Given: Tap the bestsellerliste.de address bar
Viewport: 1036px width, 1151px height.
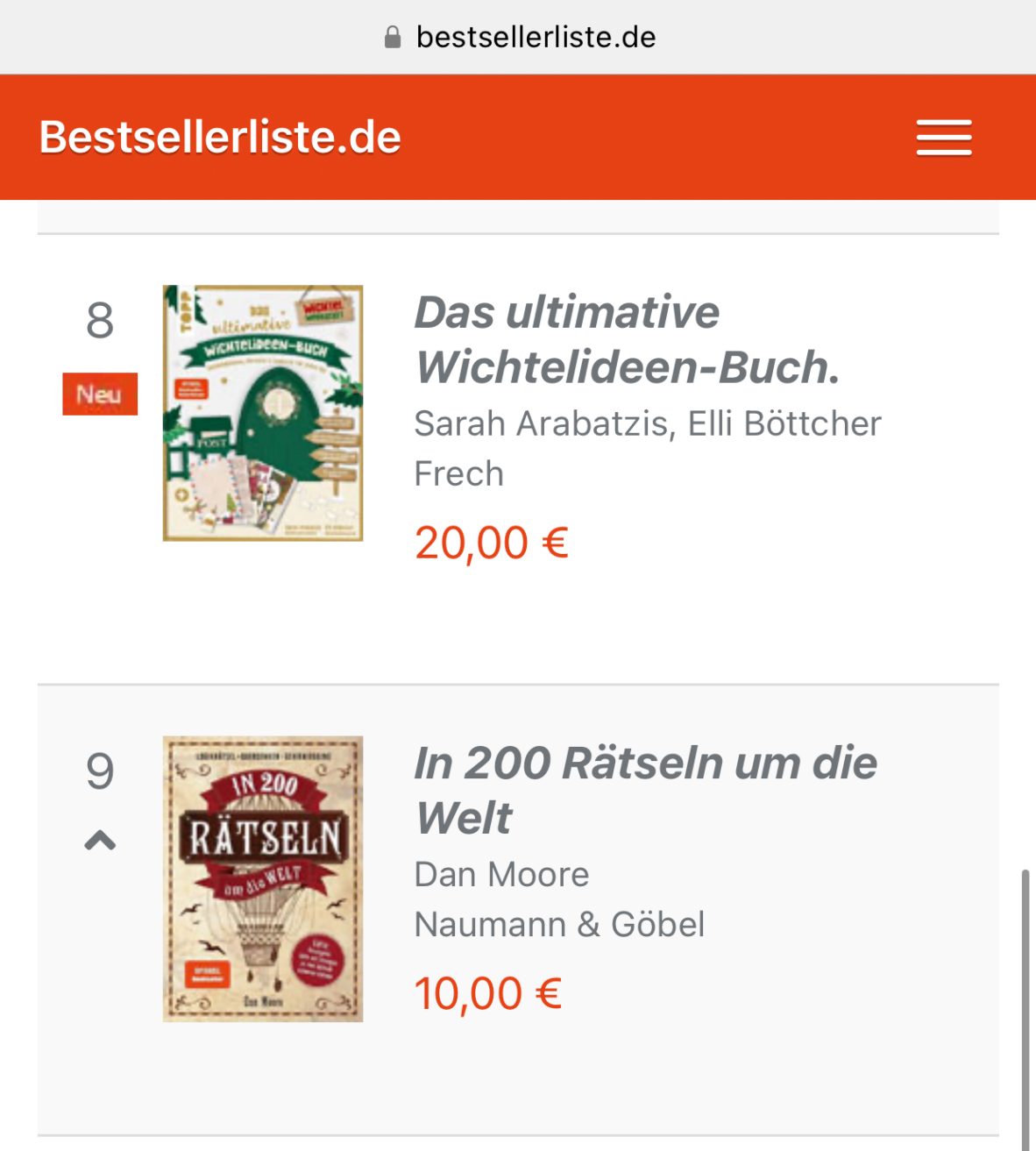Looking at the screenshot, I should click(x=519, y=37).
